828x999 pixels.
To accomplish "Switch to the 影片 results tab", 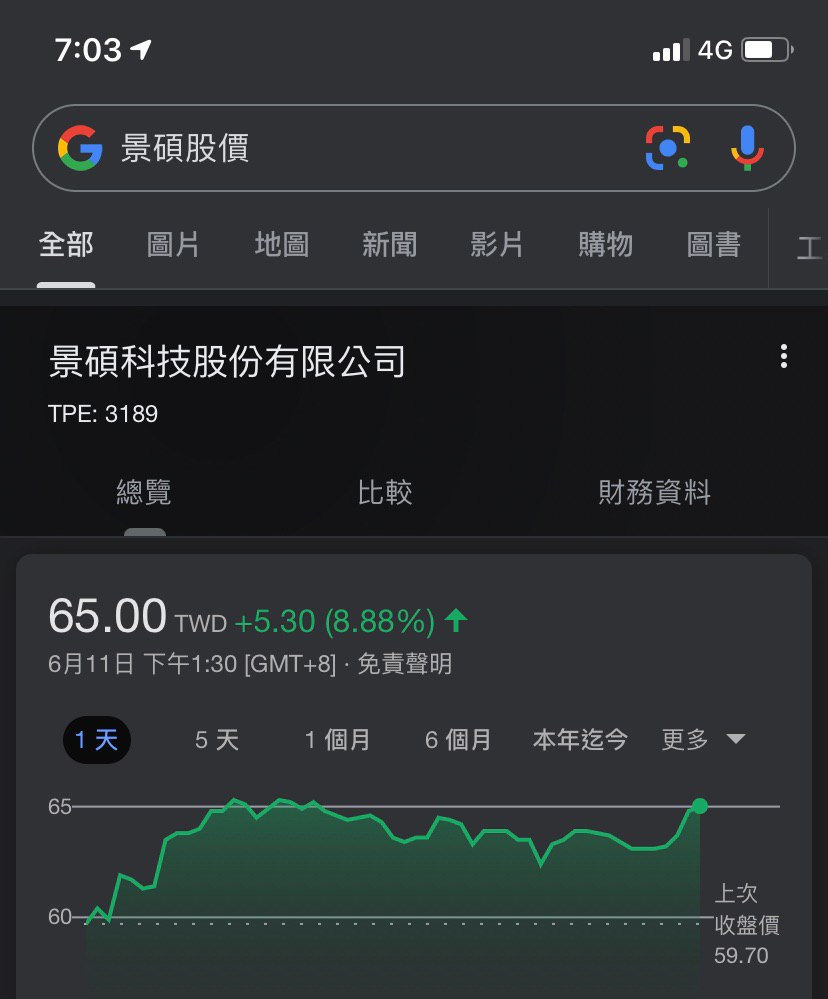I will click(497, 245).
